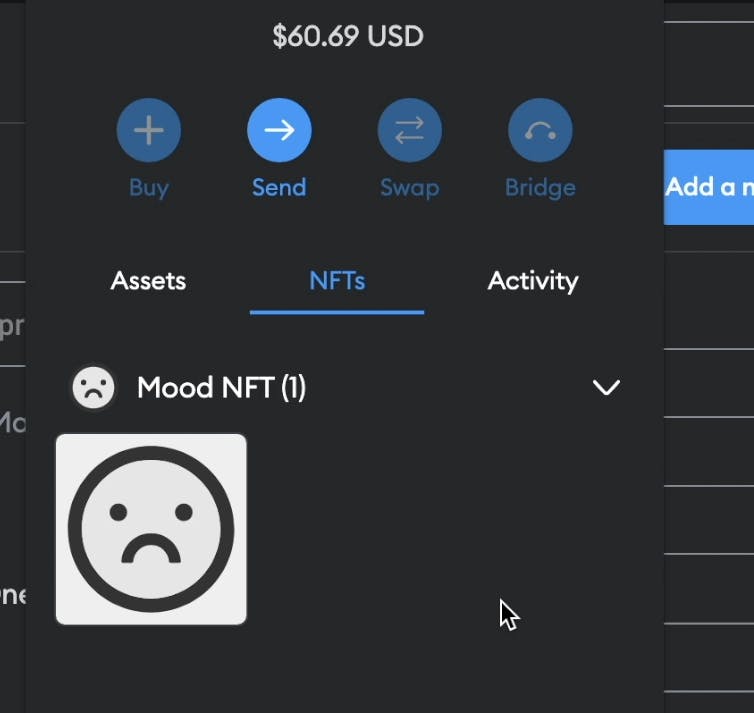Send funds with the Send button
Screen dimensions: 754x713
point(279,131)
